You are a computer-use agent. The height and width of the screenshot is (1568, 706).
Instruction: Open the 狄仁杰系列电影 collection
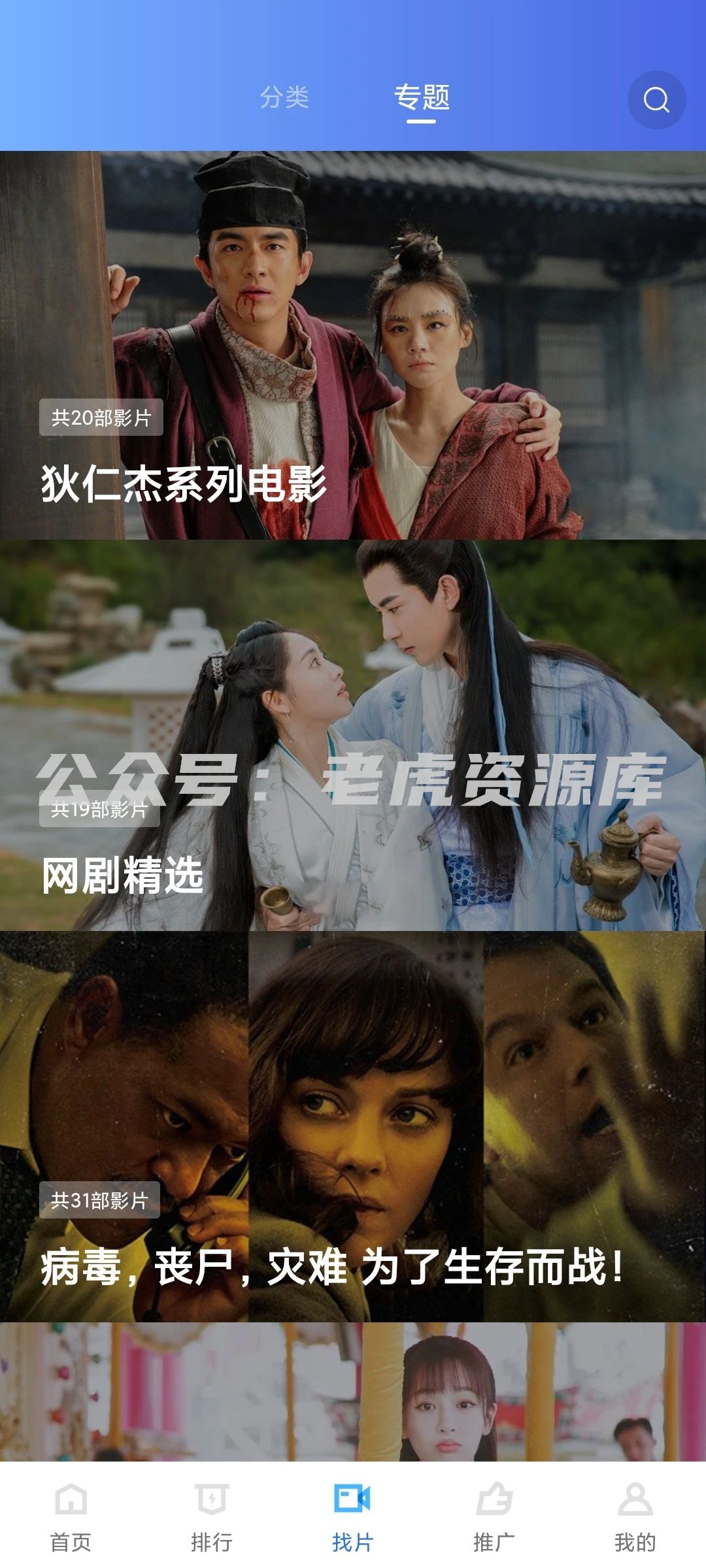coord(353,346)
